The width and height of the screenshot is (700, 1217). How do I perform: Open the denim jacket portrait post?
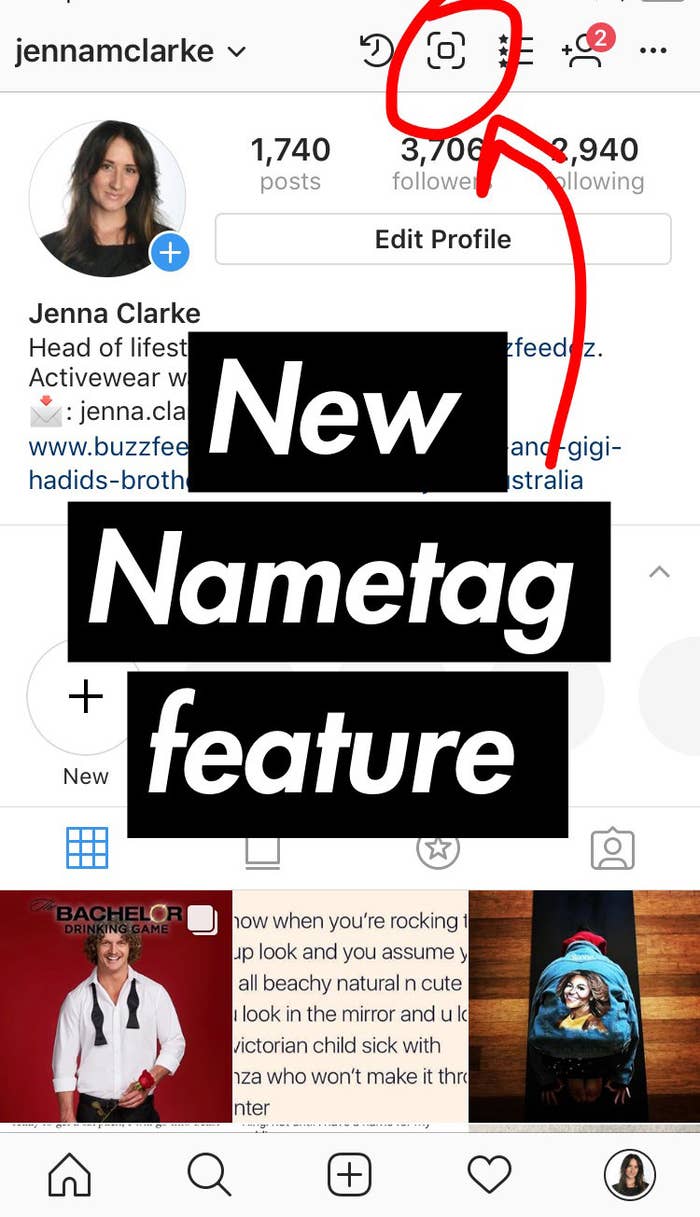point(583,1005)
